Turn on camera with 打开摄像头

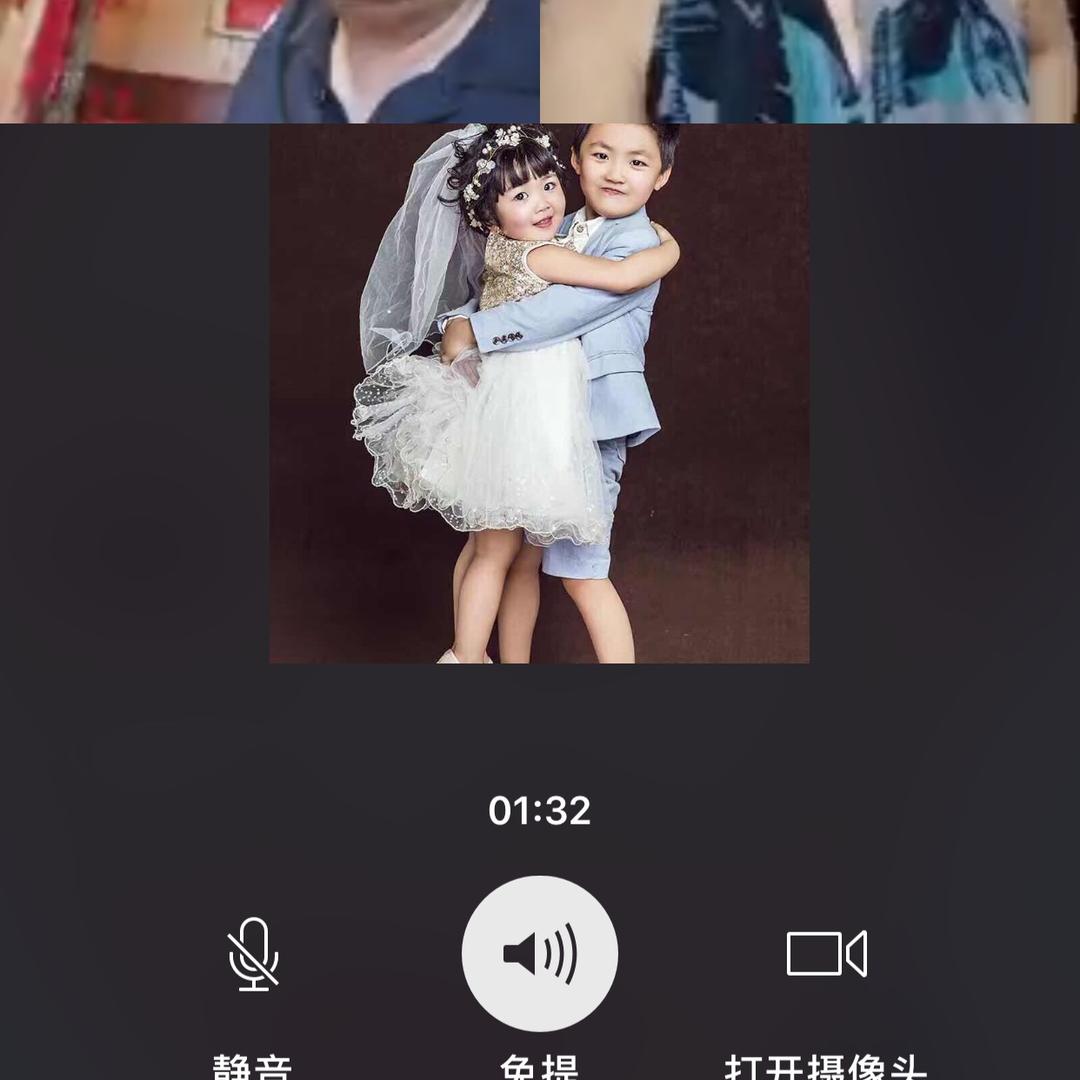pos(826,954)
